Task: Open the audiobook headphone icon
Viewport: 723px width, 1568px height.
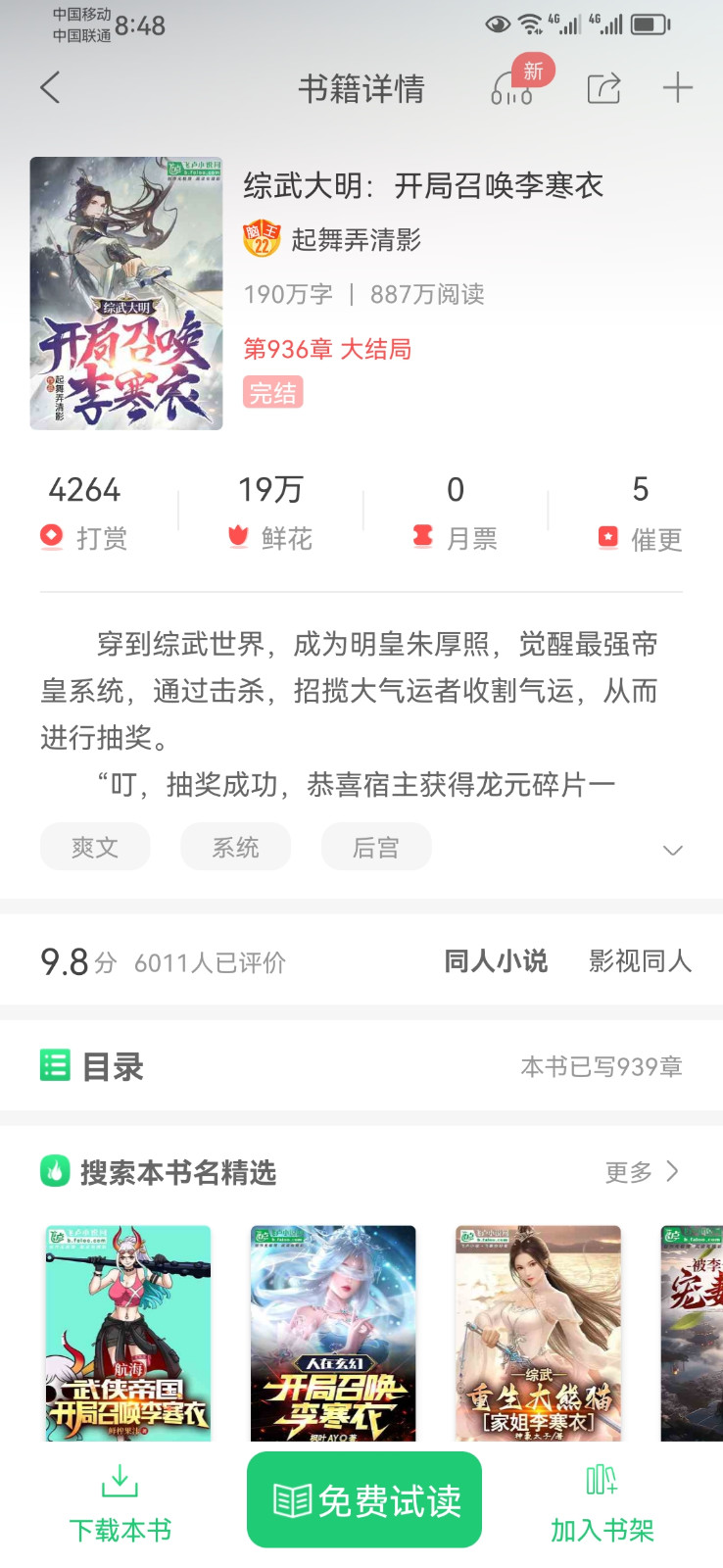Action: 512,89
